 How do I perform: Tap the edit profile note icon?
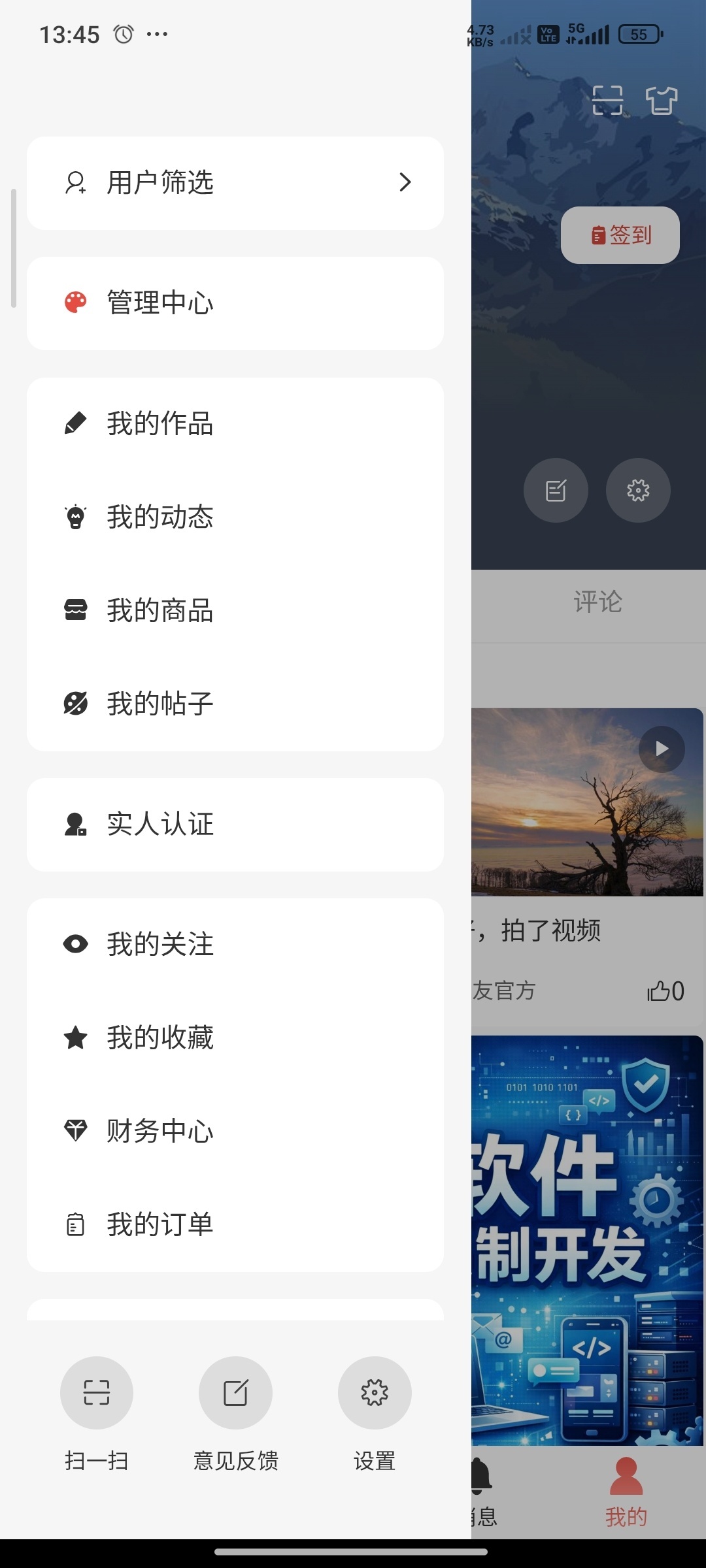pyautogui.click(x=556, y=490)
